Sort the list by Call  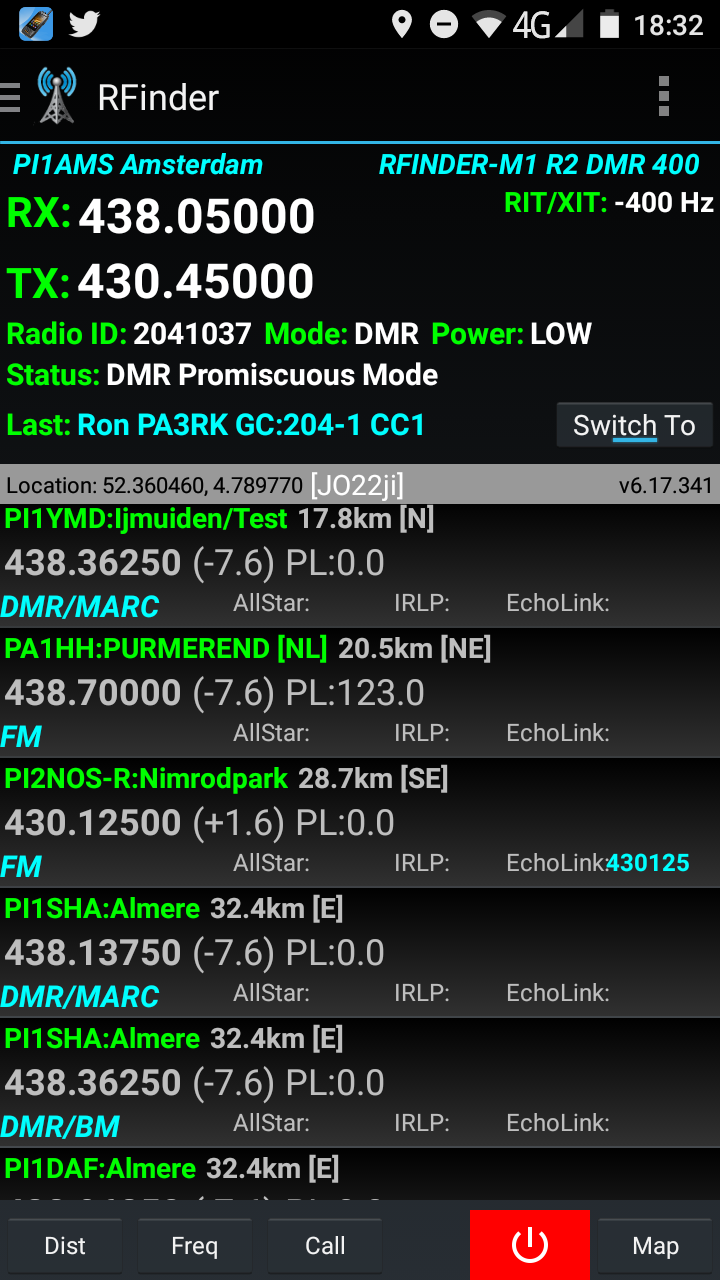(325, 1246)
